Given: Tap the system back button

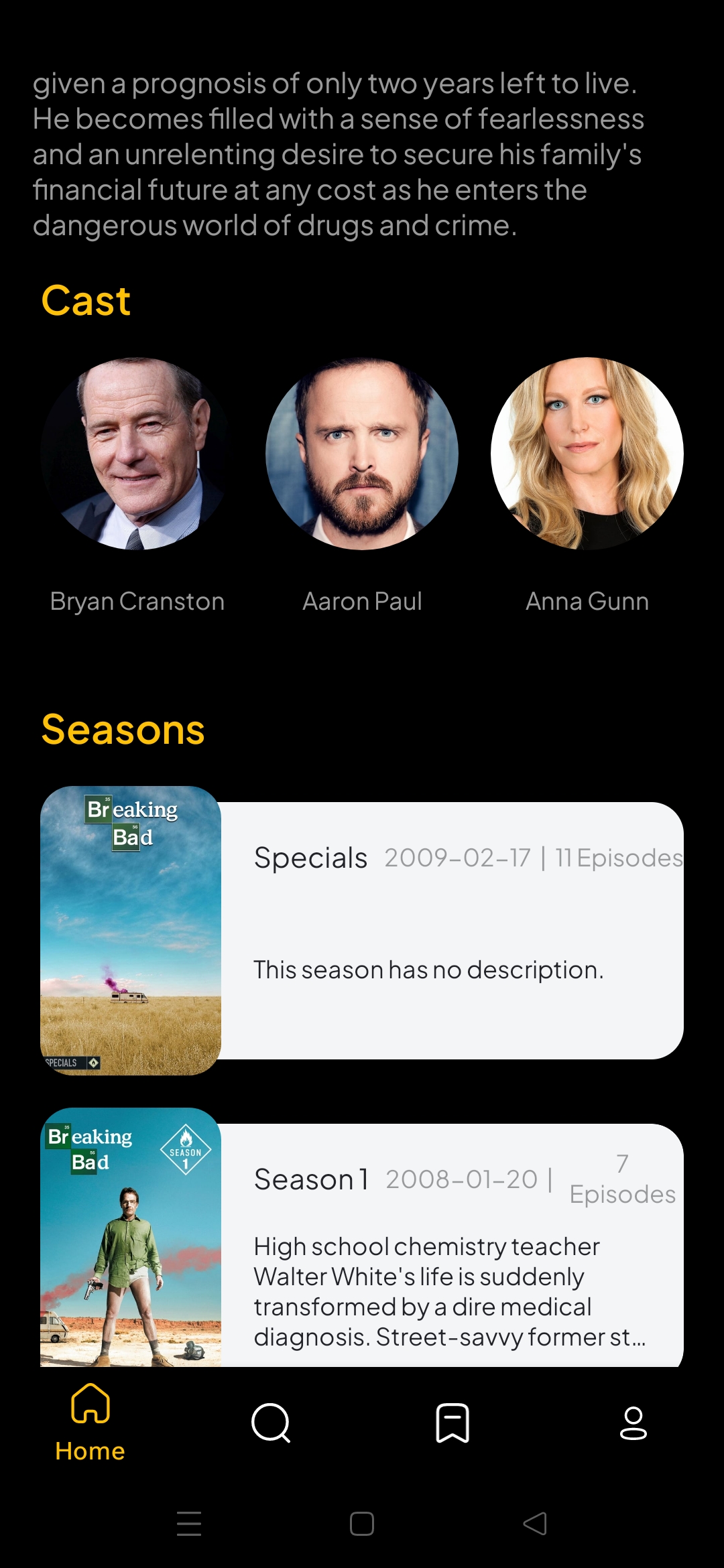Looking at the screenshot, I should pyautogui.click(x=535, y=1524).
